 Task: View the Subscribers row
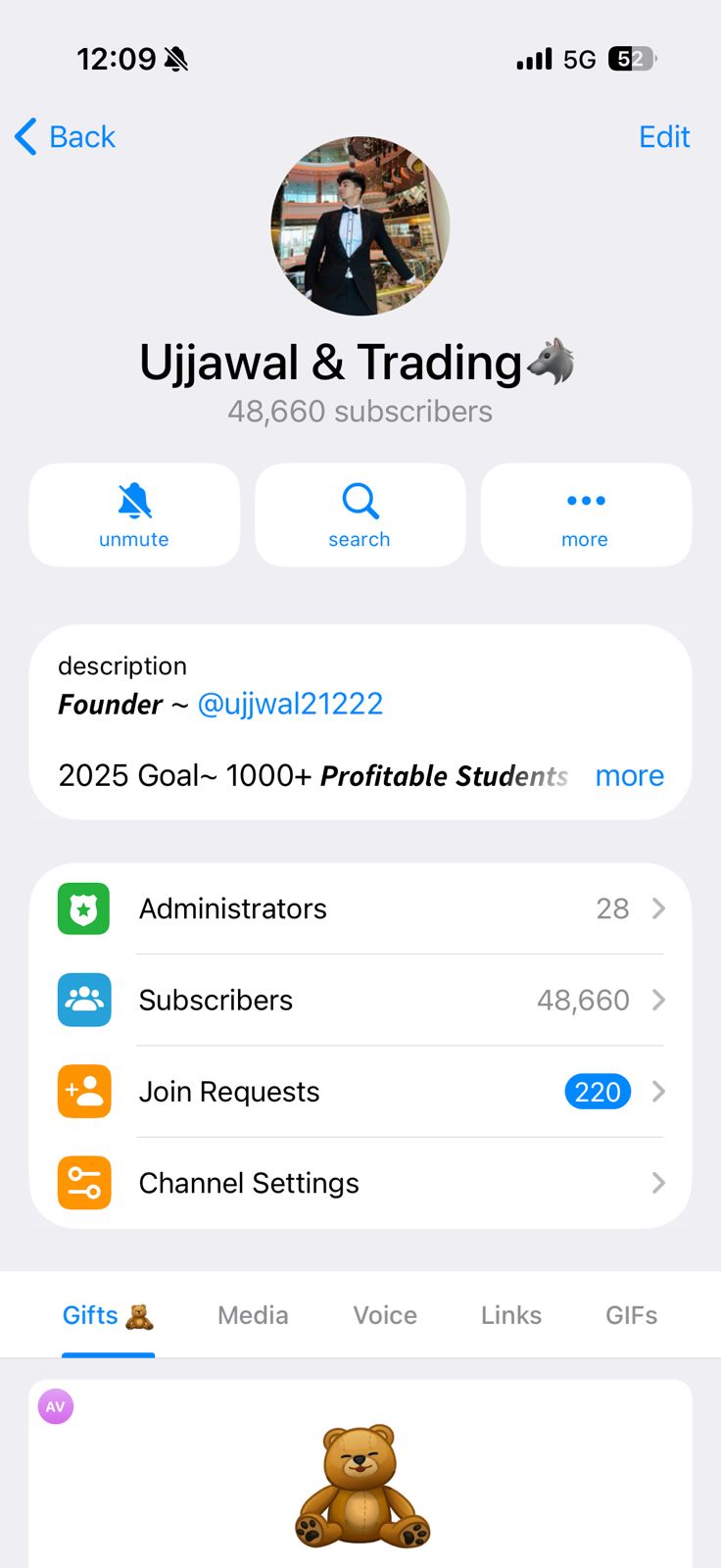coord(360,1000)
